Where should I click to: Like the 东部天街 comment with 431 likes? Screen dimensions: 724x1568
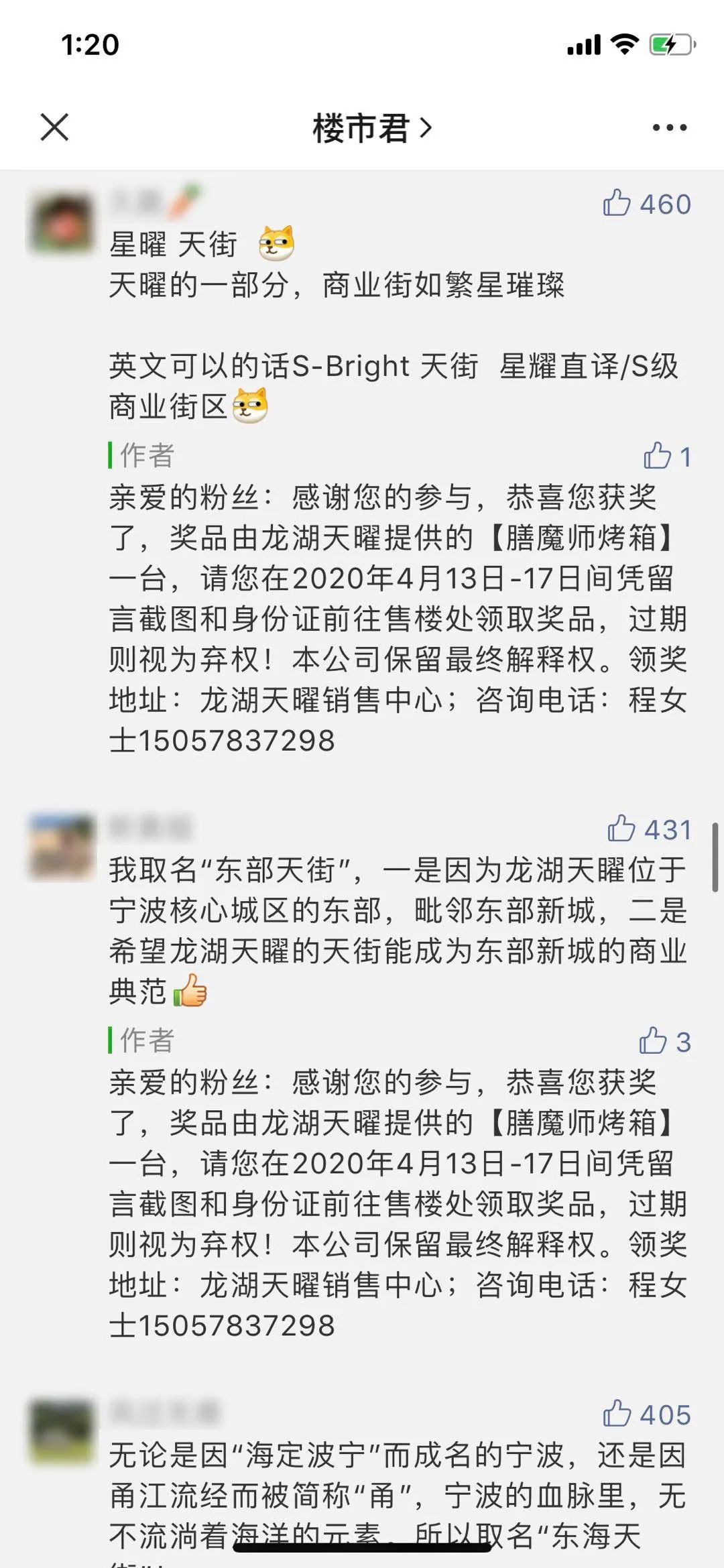(621, 829)
